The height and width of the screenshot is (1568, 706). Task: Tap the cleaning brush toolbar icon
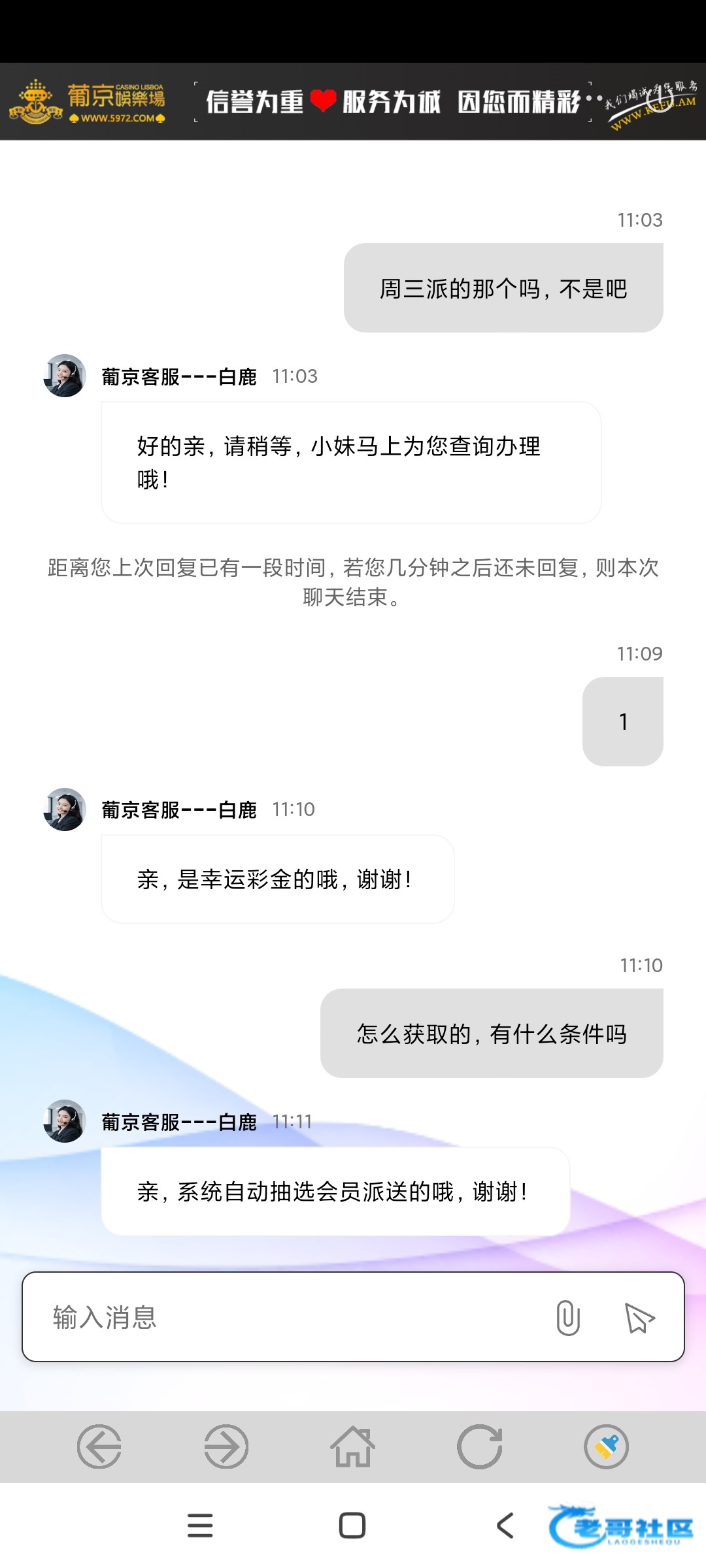click(x=606, y=1446)
